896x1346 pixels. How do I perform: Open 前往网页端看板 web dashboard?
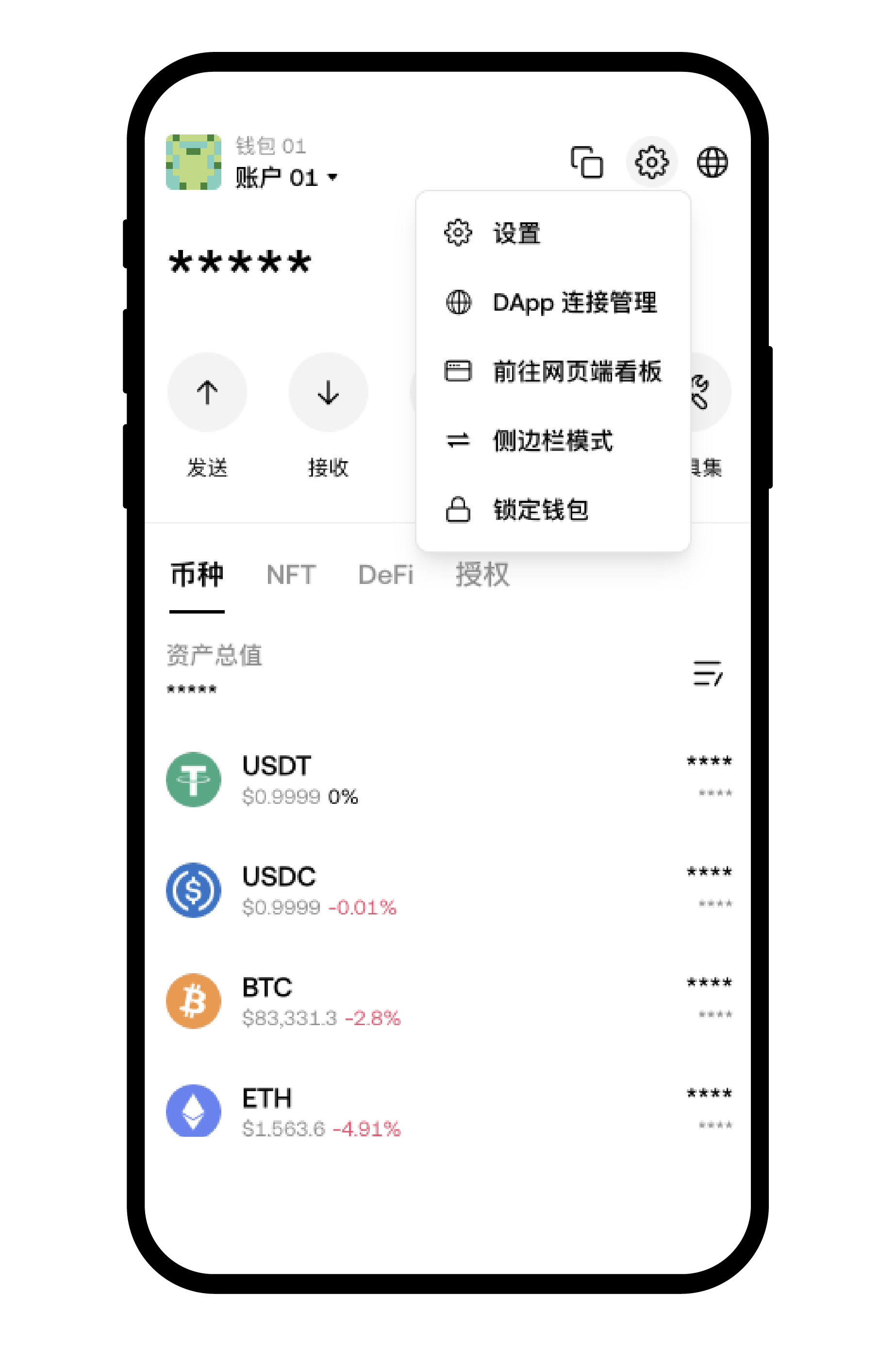[577, 371]
